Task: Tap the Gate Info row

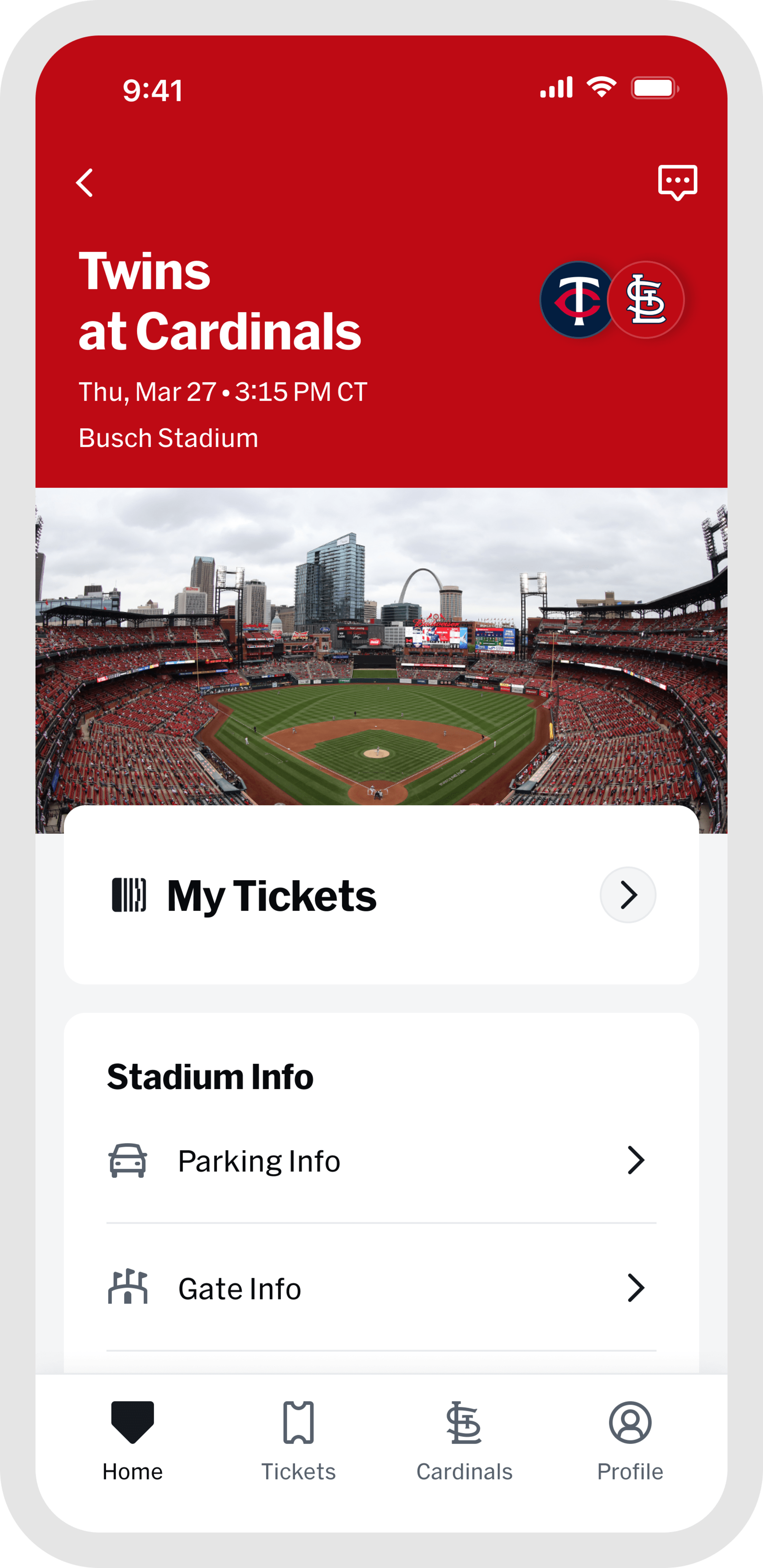Action: (381, 1287)
